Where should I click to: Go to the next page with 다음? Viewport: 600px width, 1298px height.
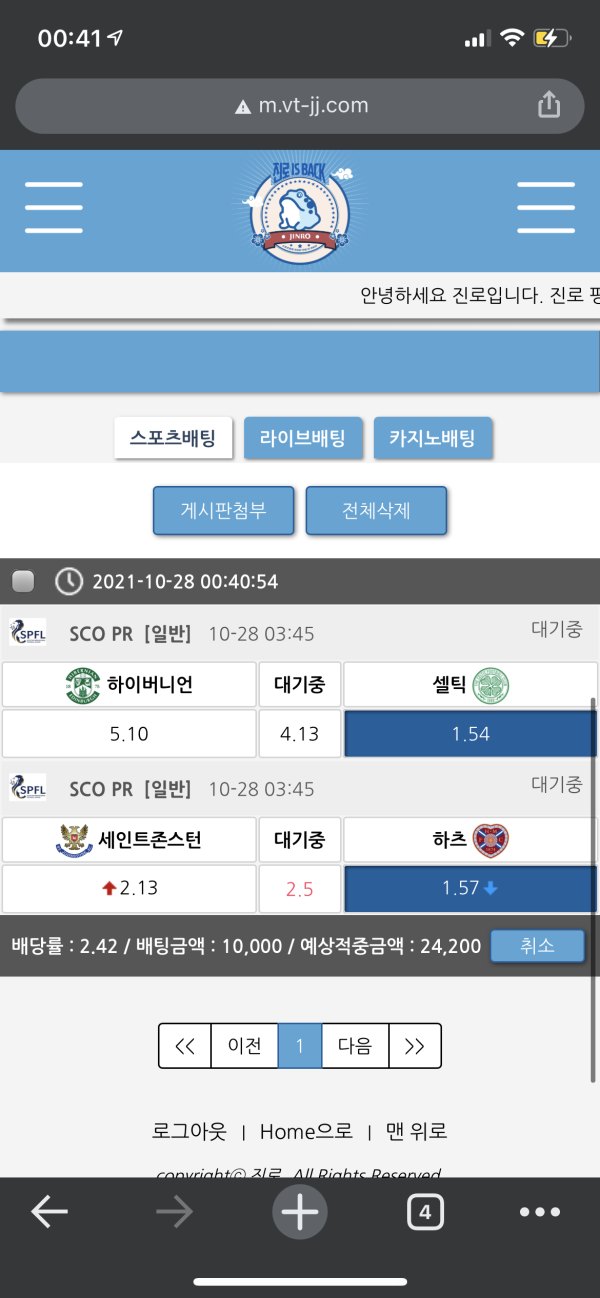point(355,1046)
